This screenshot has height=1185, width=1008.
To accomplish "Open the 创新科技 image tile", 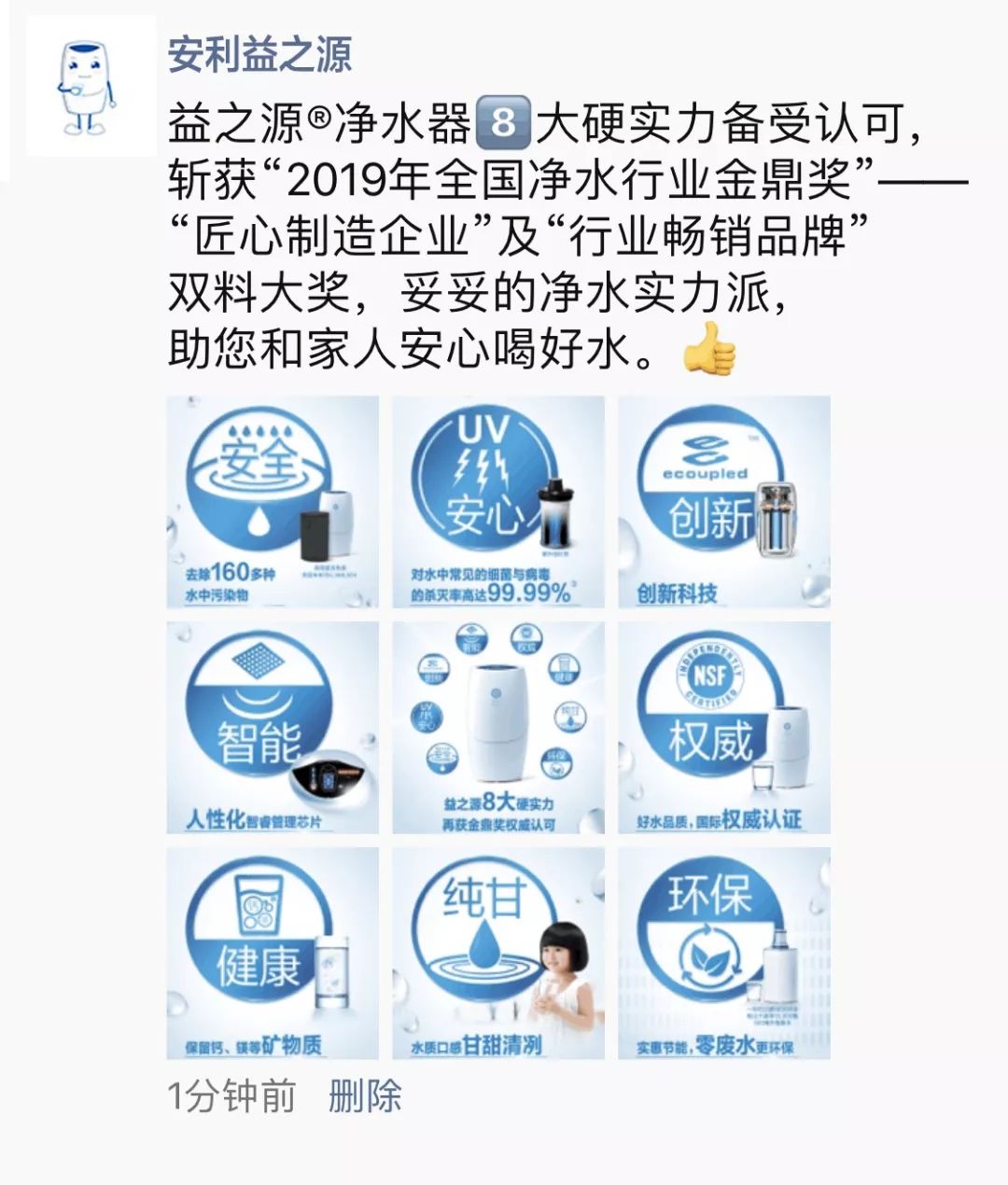I will point(724,502).
